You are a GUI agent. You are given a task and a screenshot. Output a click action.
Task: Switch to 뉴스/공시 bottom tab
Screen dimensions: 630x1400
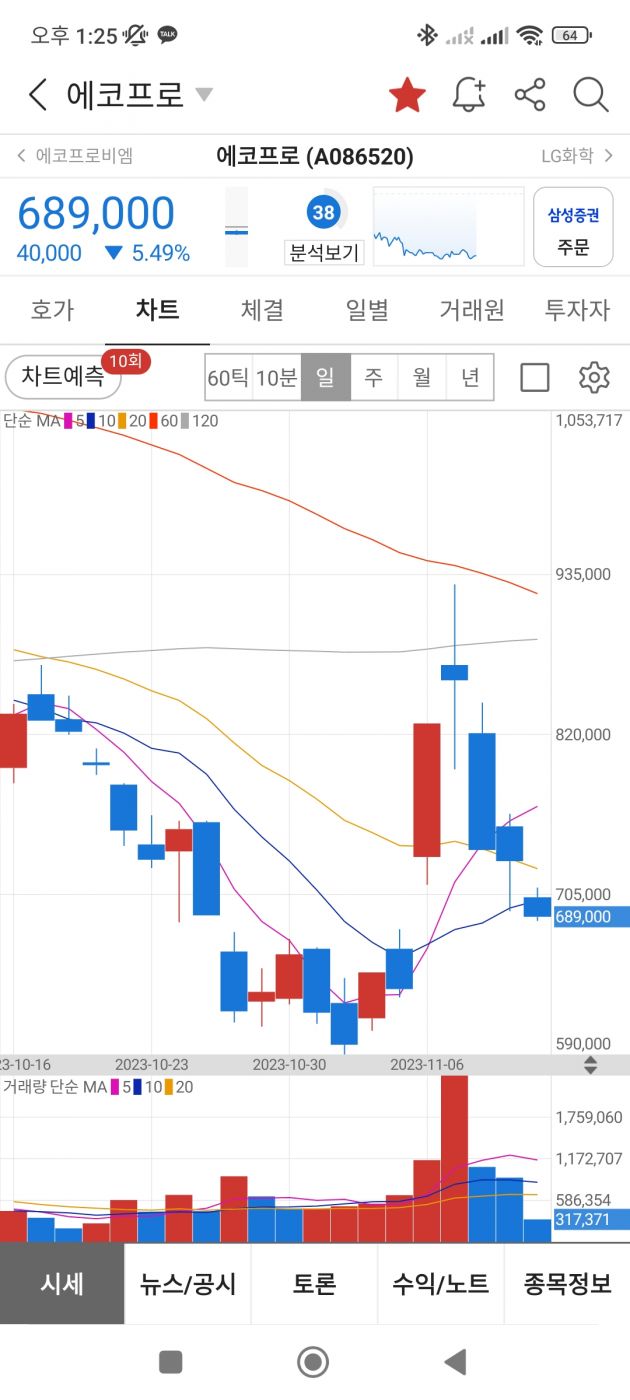(188, 1284)
